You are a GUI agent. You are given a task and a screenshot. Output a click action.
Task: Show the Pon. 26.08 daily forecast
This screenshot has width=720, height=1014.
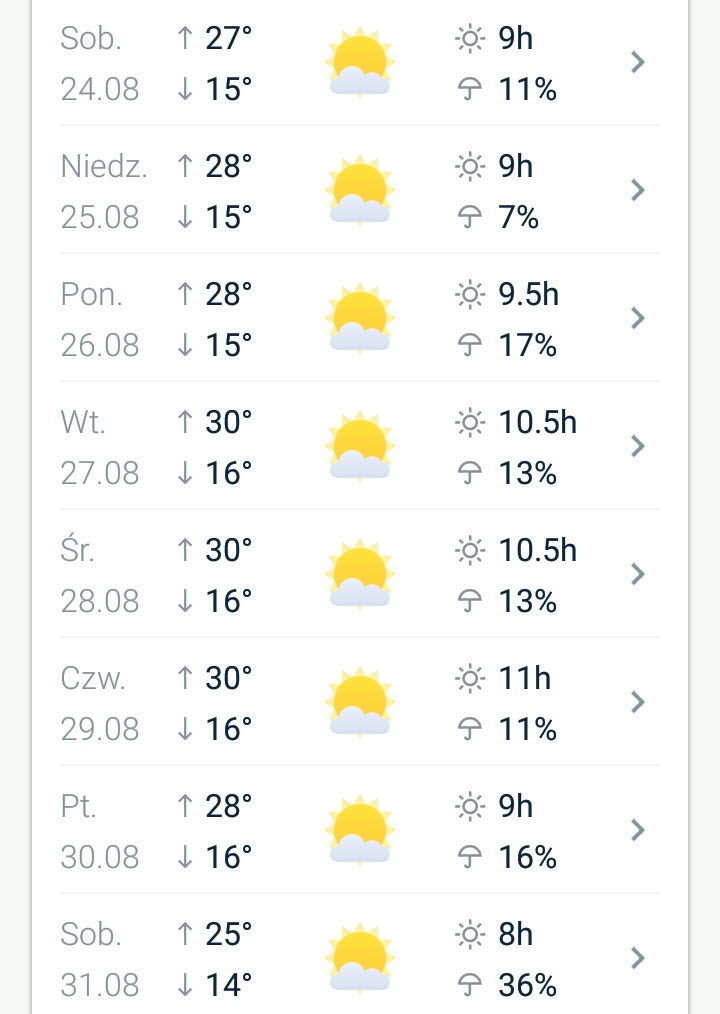click(360, 318)
